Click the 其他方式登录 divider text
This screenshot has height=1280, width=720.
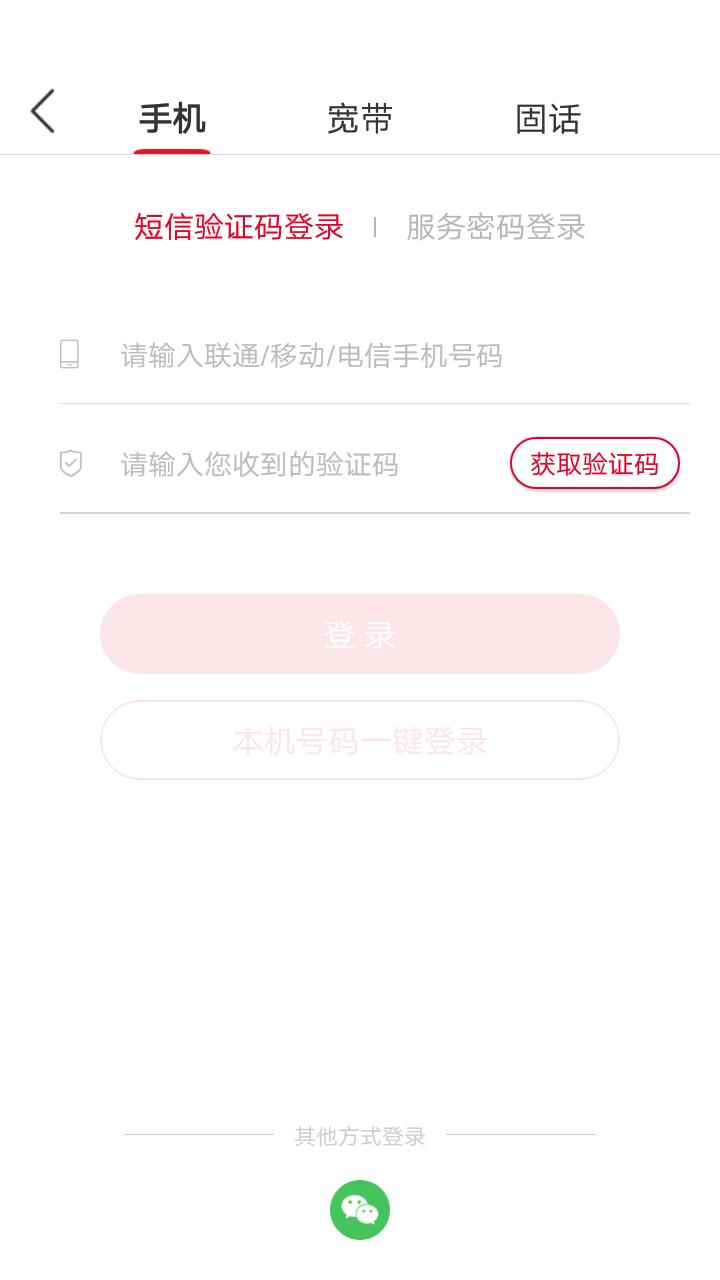click(x=359, y=1137)
